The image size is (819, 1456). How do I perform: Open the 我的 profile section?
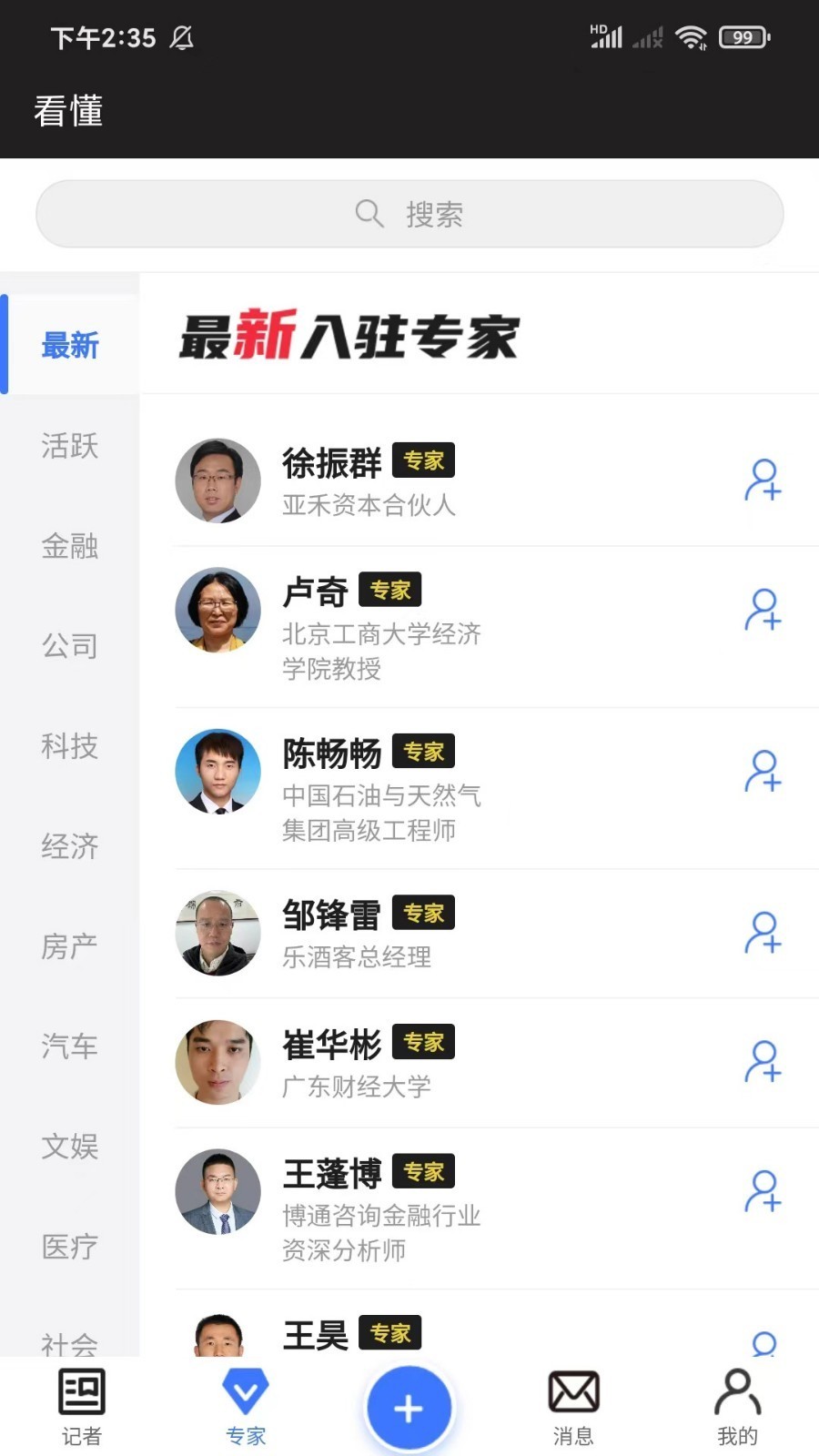(737, 1406)
